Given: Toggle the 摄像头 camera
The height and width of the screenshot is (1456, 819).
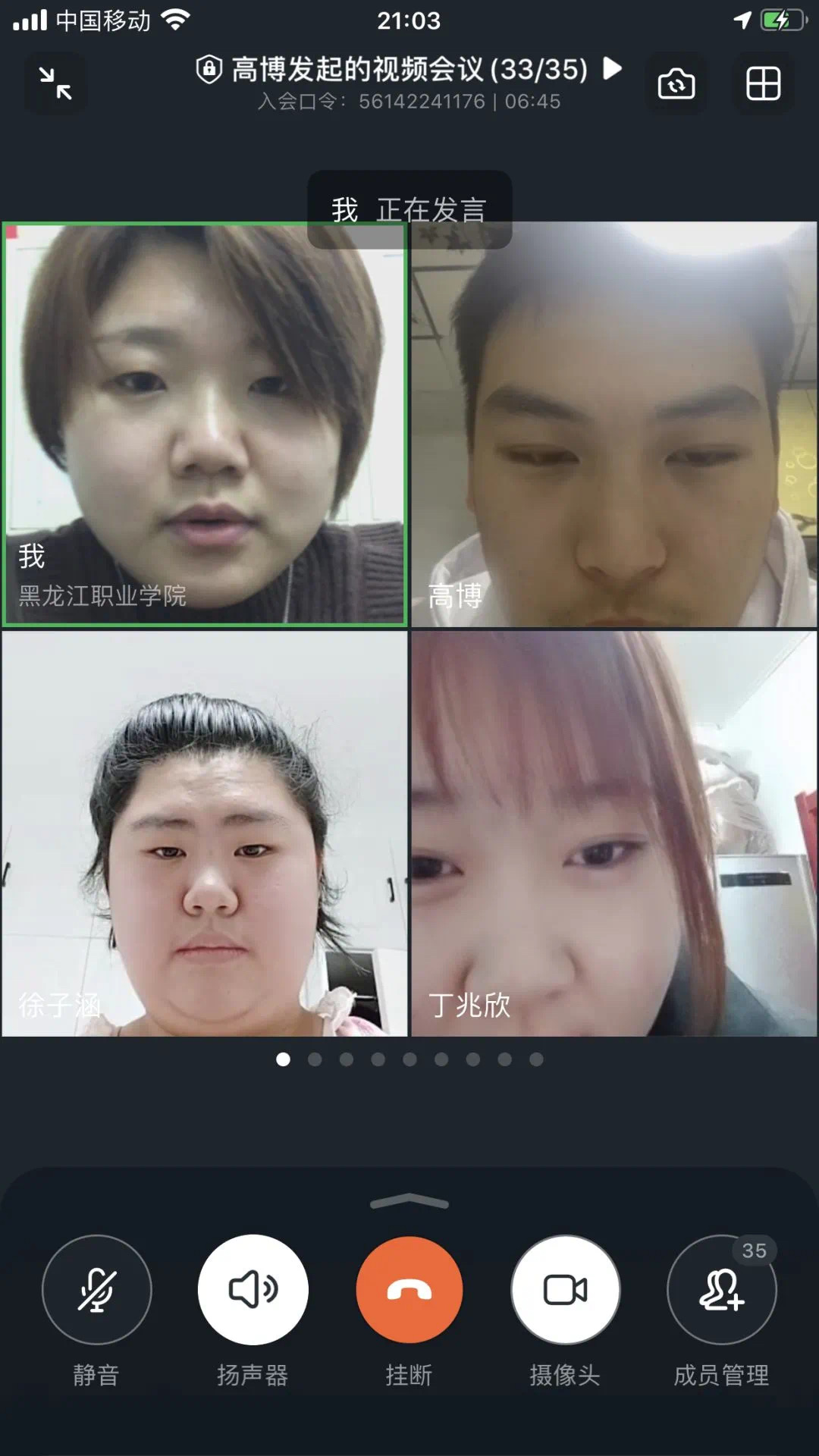Looking at the screenshot, I should (x=566, y=1290).
